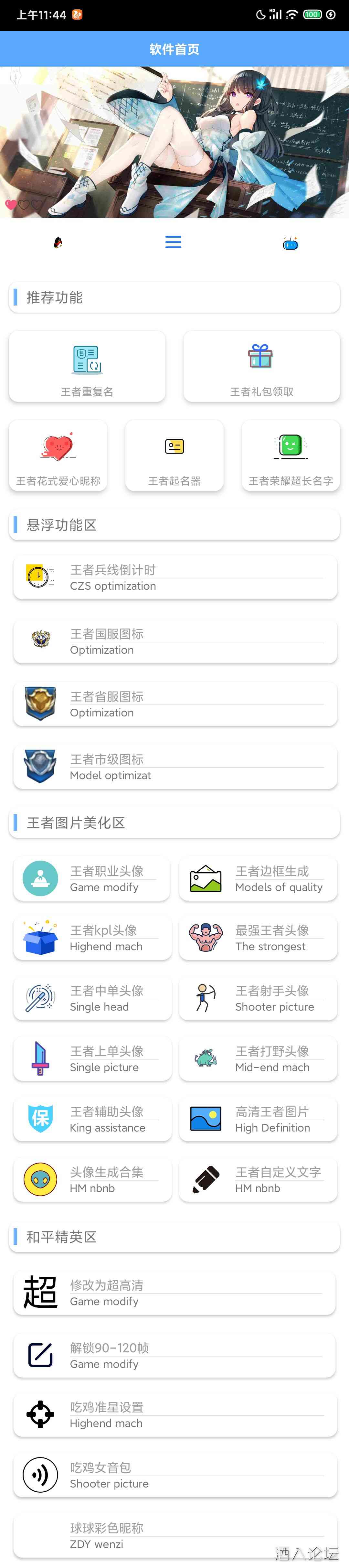
Task: Select 解锁90-120帧 option
Action: click(x=174, y=1355)
